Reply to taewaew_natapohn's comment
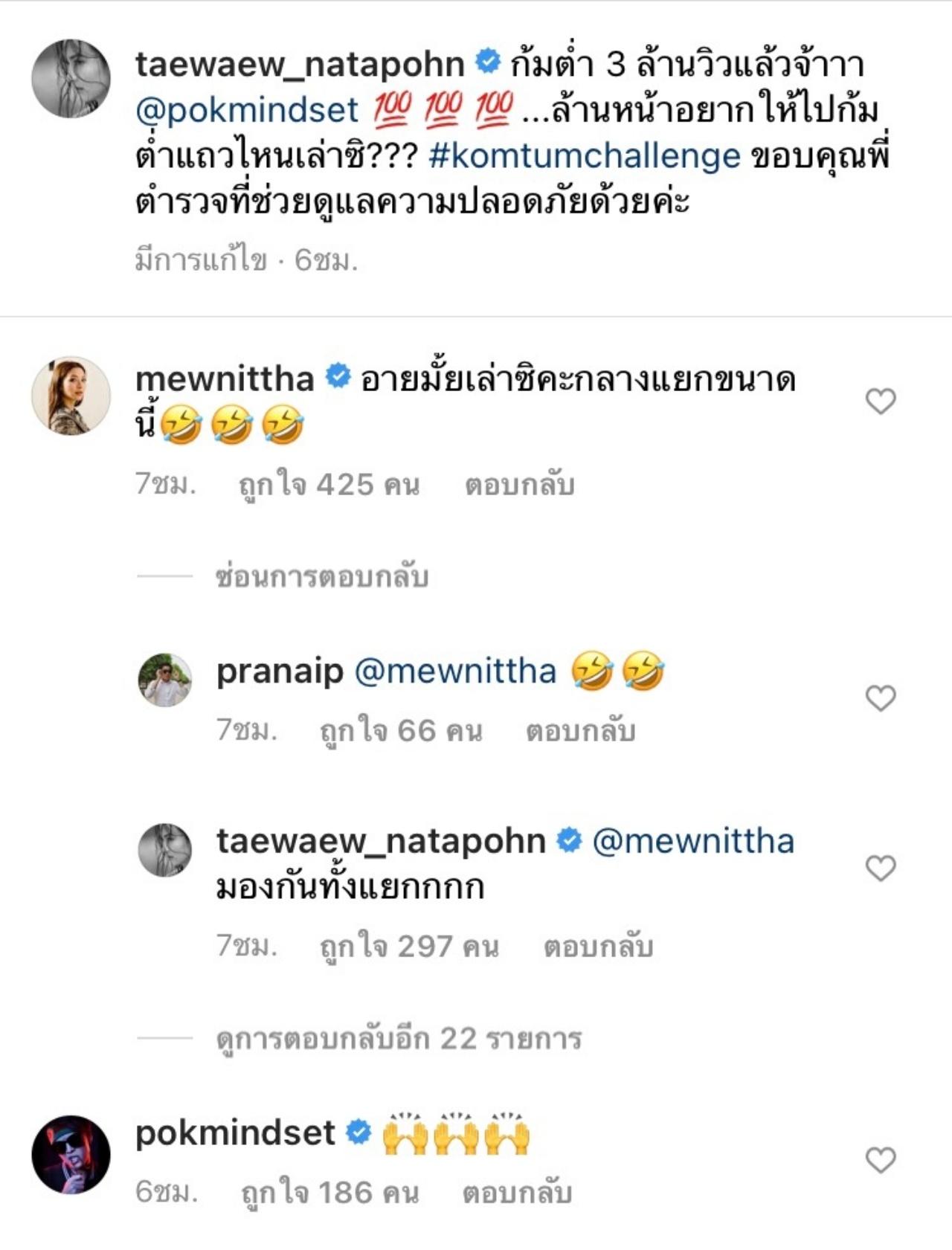This screenshot has width=952, height=1250. [x=598, y=947]
